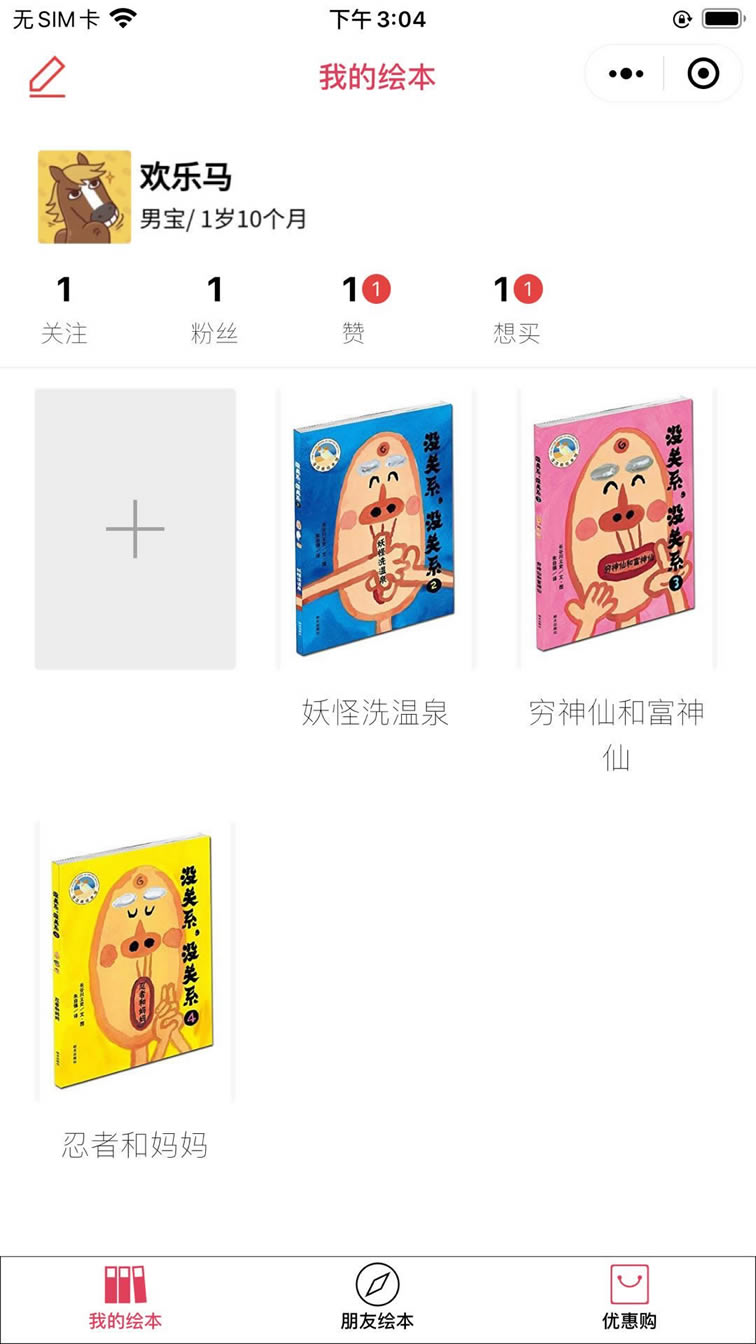This screenshot has height=1344, width=756.
Task: Open the mini program three-dot menu
Action: pyautogui.click(x=626, y=74)
